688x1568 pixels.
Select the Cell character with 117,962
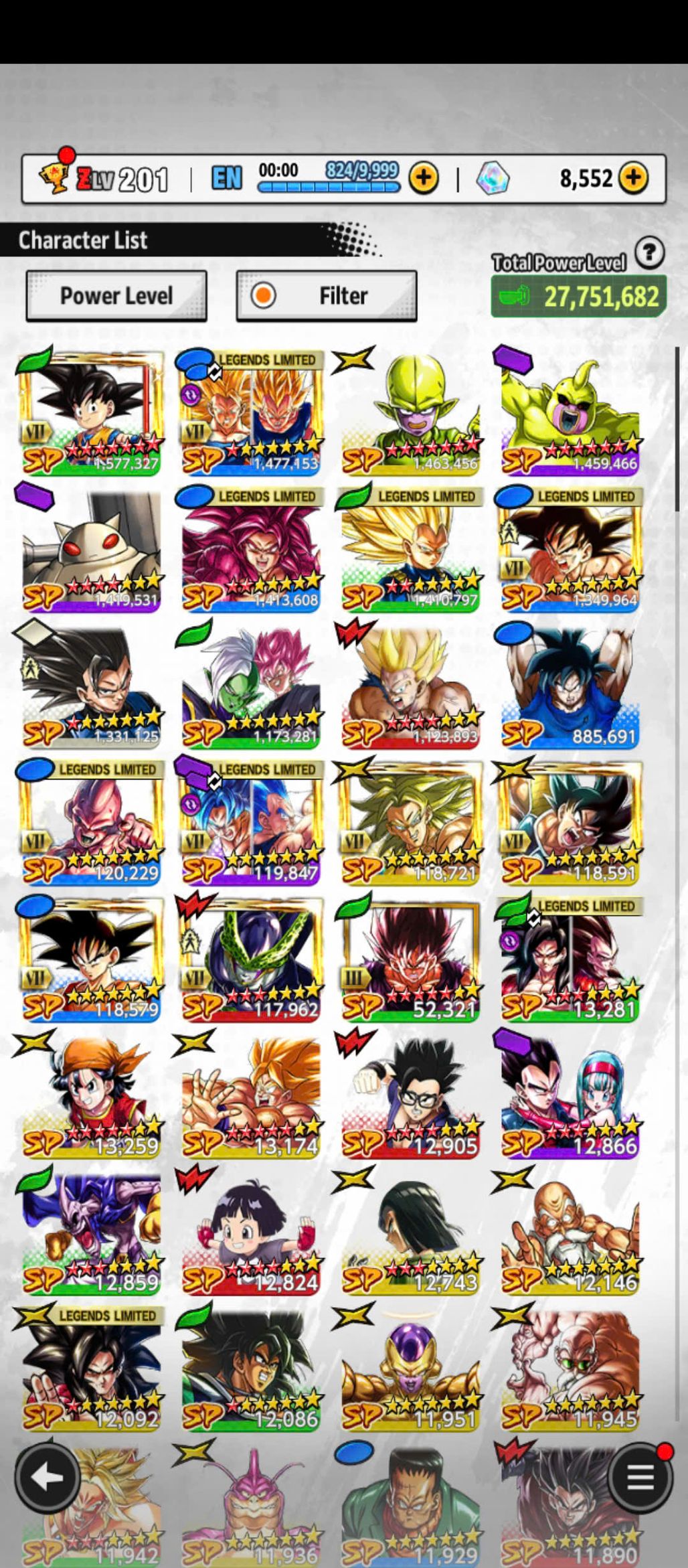[x=252, y=960]
